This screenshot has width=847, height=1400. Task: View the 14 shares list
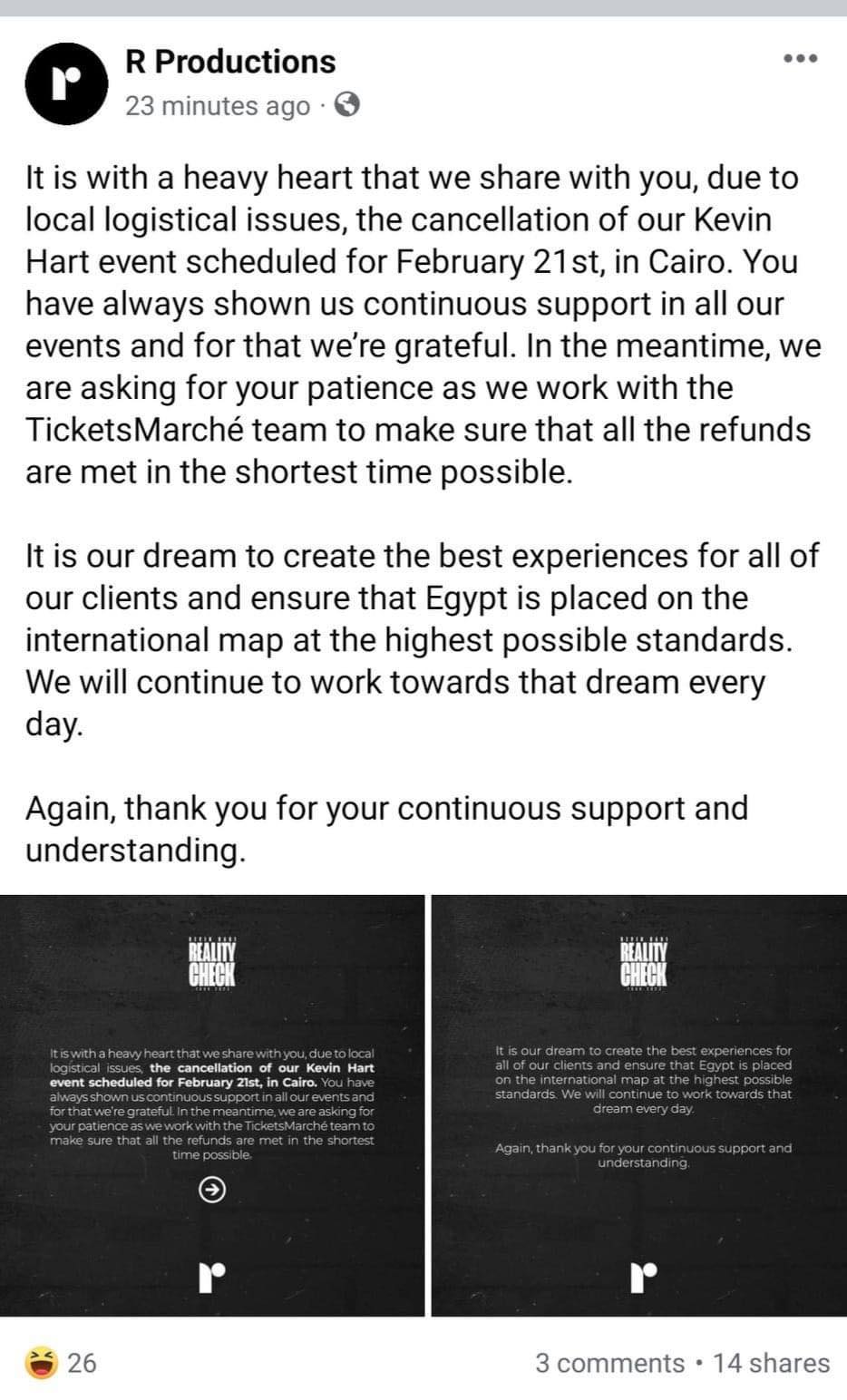pos(772,1363)
